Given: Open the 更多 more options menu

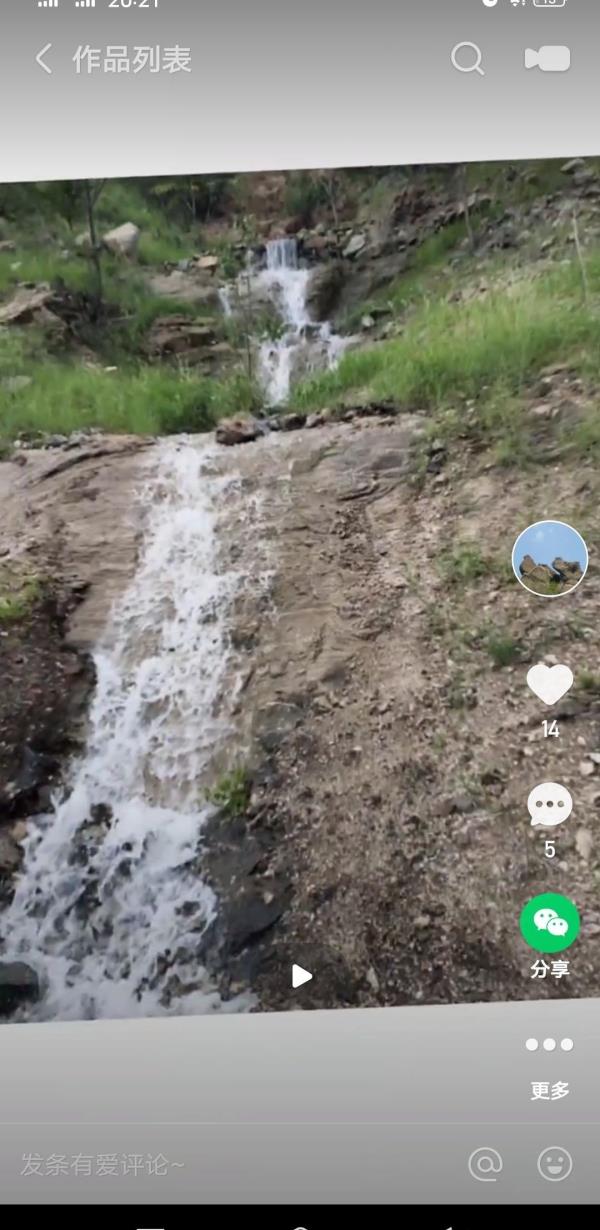Looking at the screenshot, I should click(550, 1067).
